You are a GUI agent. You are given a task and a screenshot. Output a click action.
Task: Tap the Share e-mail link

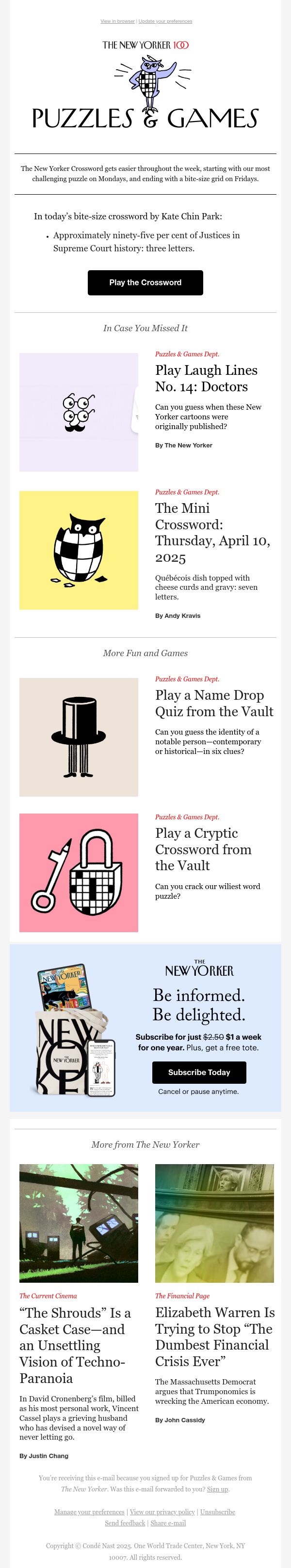click(168, 1522)
